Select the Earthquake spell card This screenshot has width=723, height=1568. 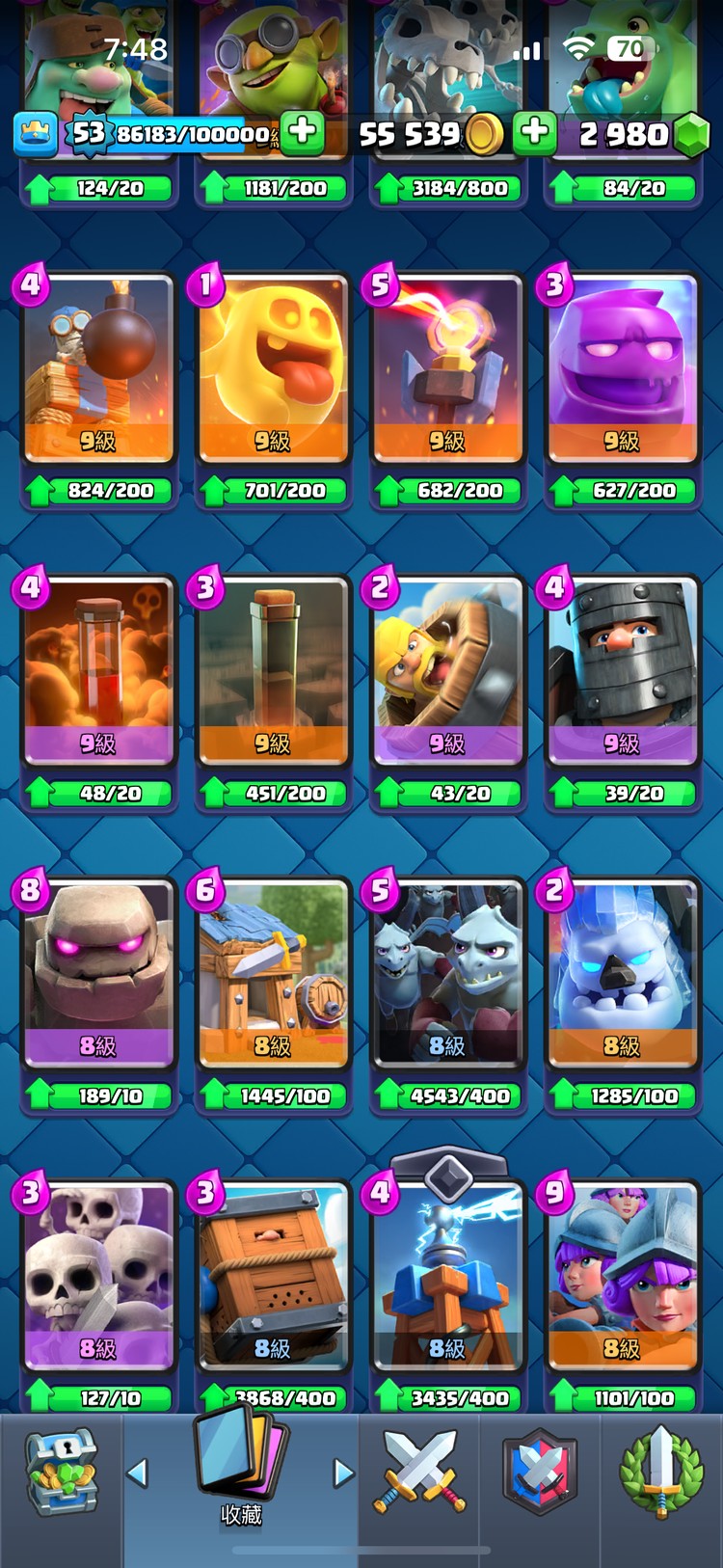click(x=272, y=673)
